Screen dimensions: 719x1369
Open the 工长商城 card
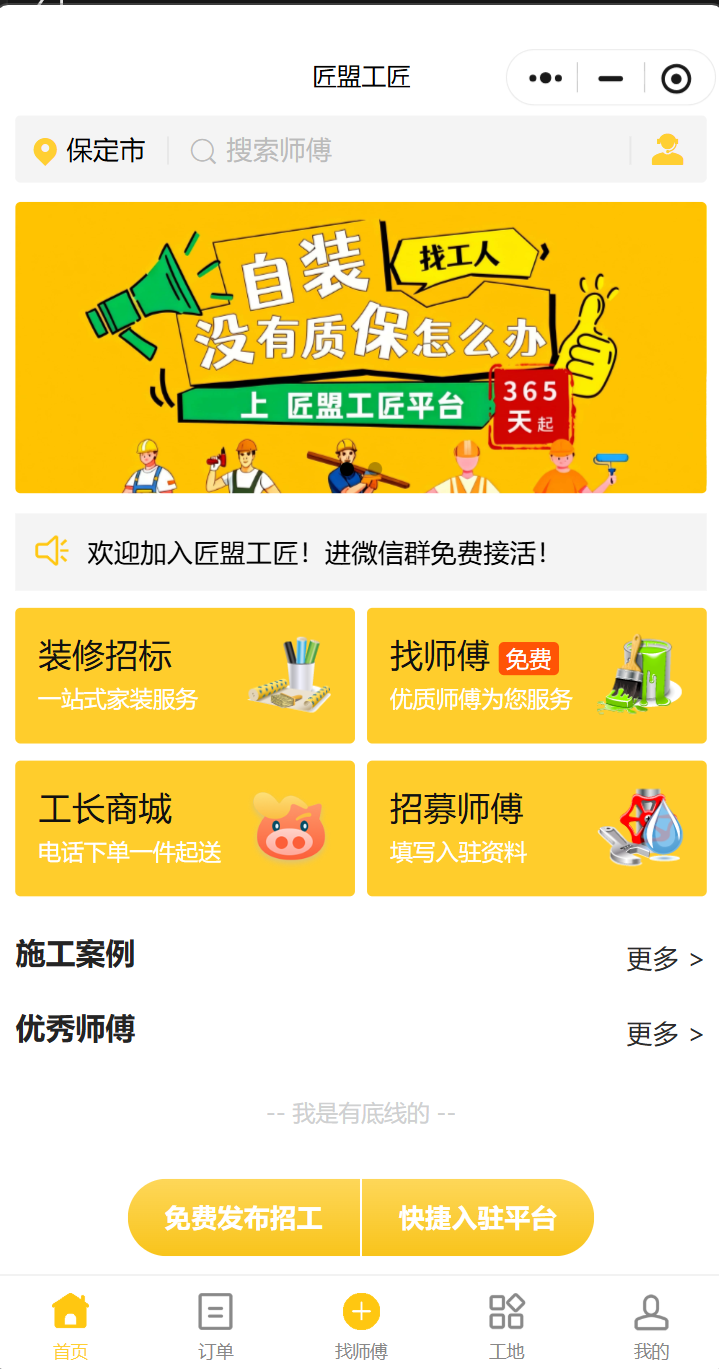(185, 828)
